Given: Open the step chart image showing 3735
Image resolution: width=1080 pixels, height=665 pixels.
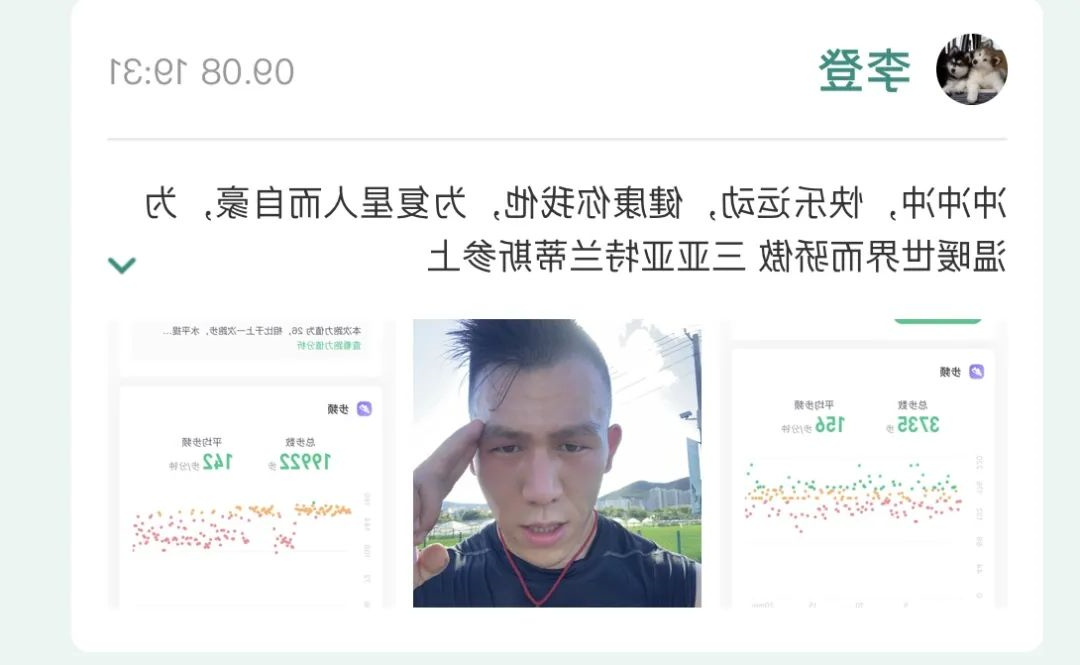Looking at the screenshot, I should pos(863,463).
